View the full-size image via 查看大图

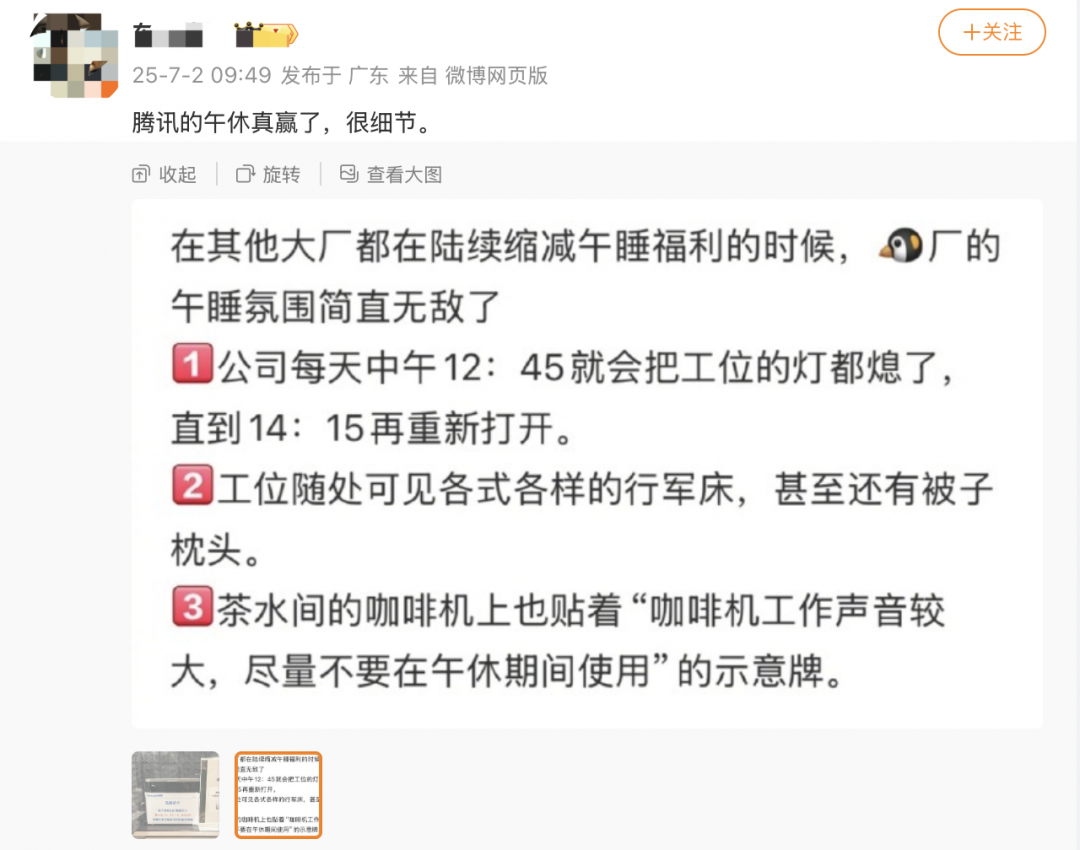pyautogui.click(x=391, y=174)
